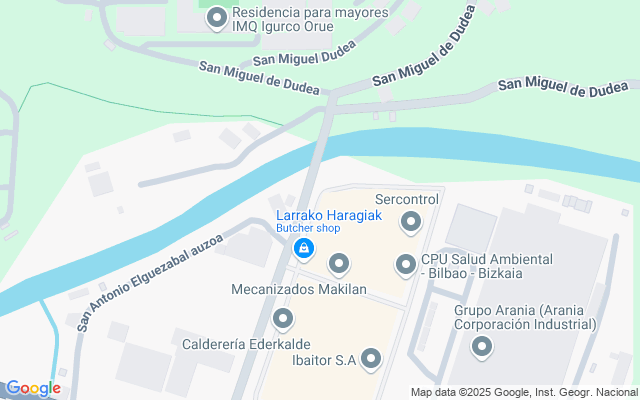This screenshot has width=640, height=400.
Task: Select the Calderería Ederkalde pin
Action: coord(284,320)
